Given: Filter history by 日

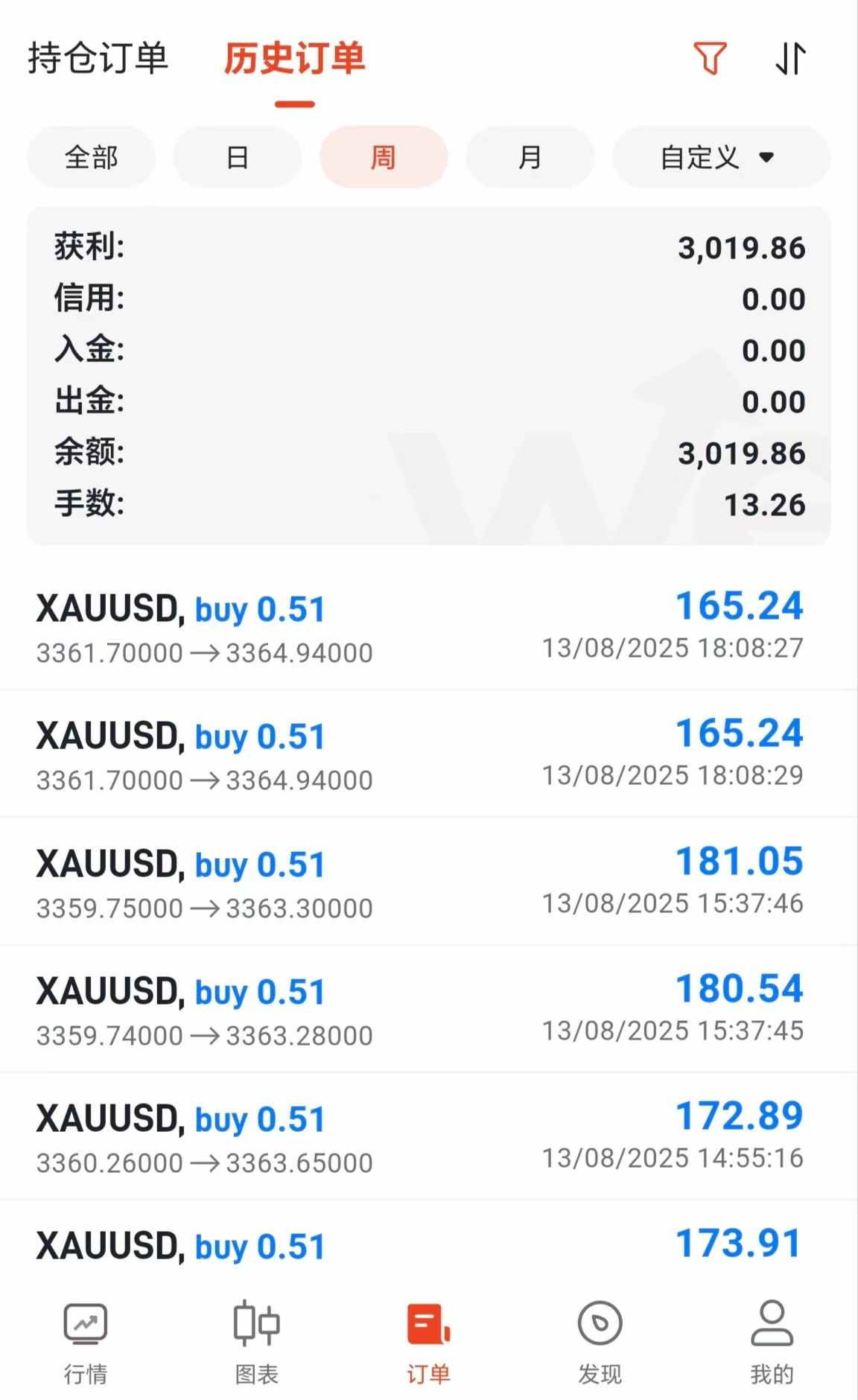Looking at the screenshot, I should tap(237, 157).
